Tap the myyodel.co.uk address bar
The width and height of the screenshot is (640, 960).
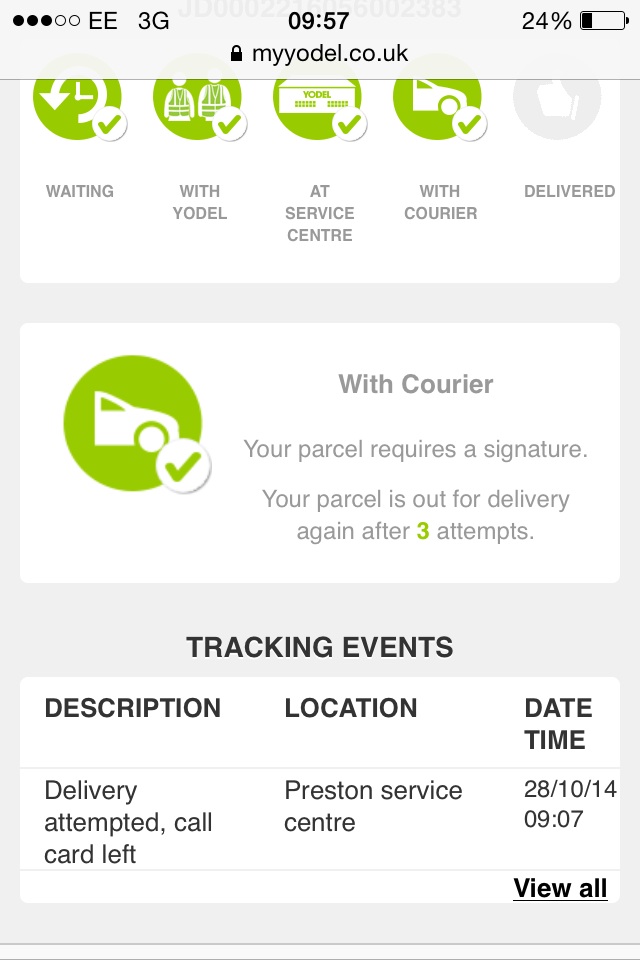tap(320, 54)
